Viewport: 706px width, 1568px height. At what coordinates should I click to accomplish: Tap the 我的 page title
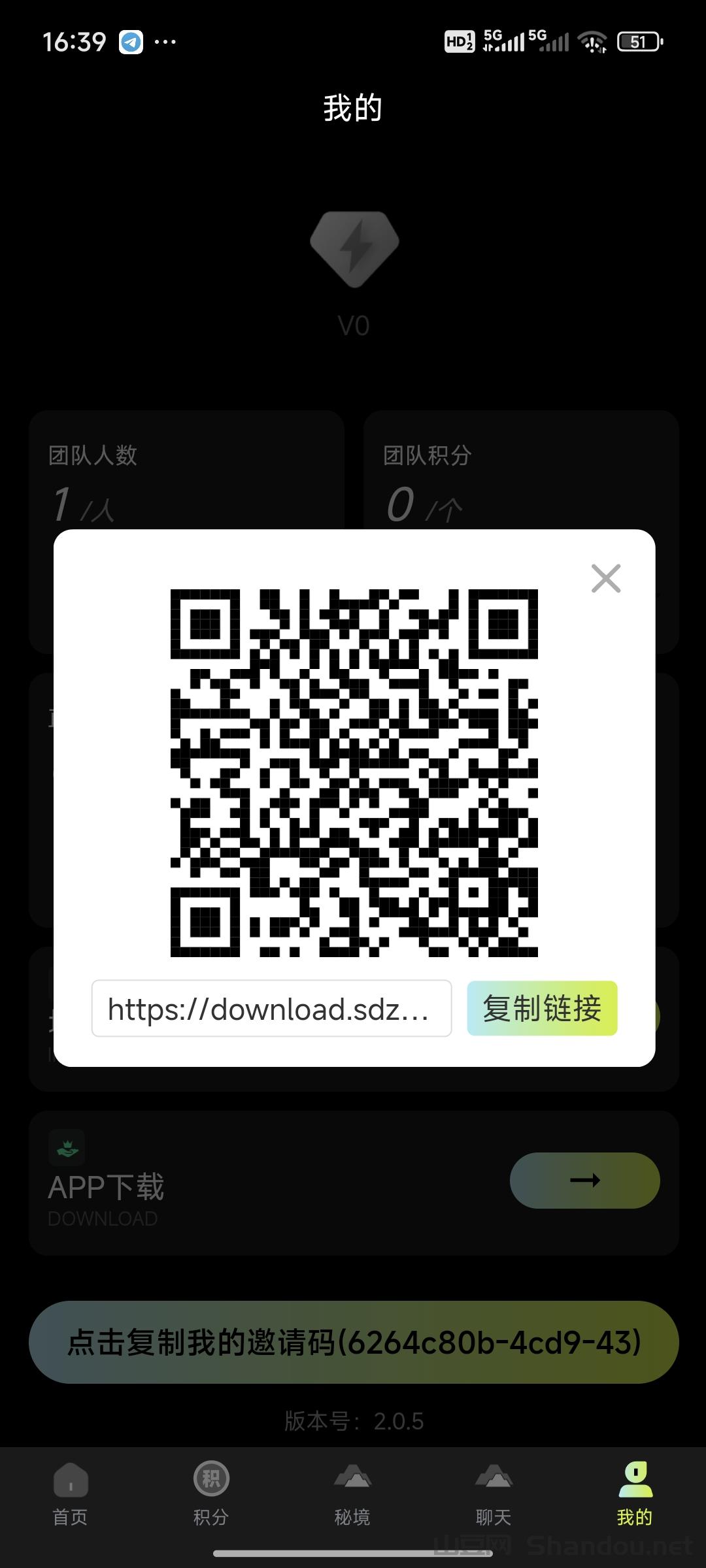click(x=352, y=108)
